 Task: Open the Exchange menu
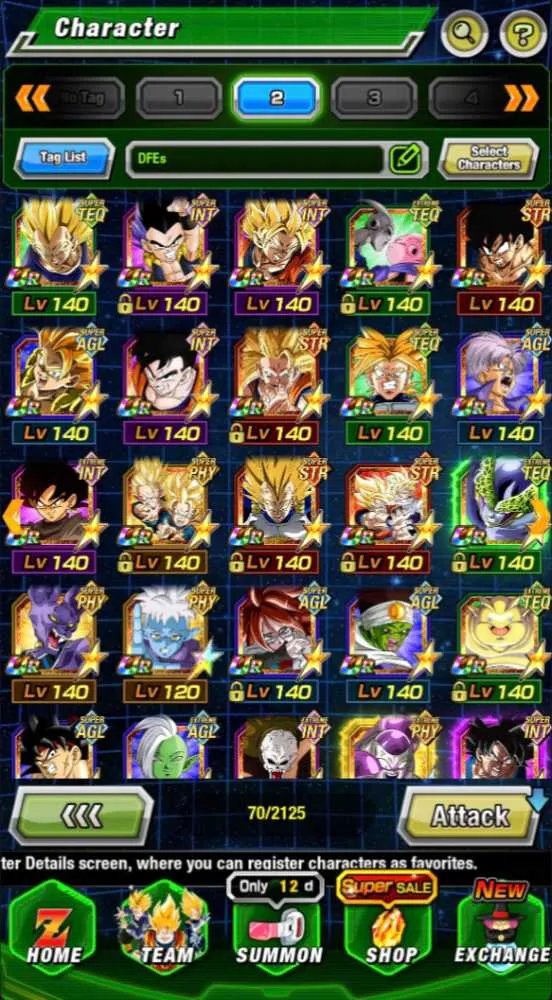click(501, 928)
